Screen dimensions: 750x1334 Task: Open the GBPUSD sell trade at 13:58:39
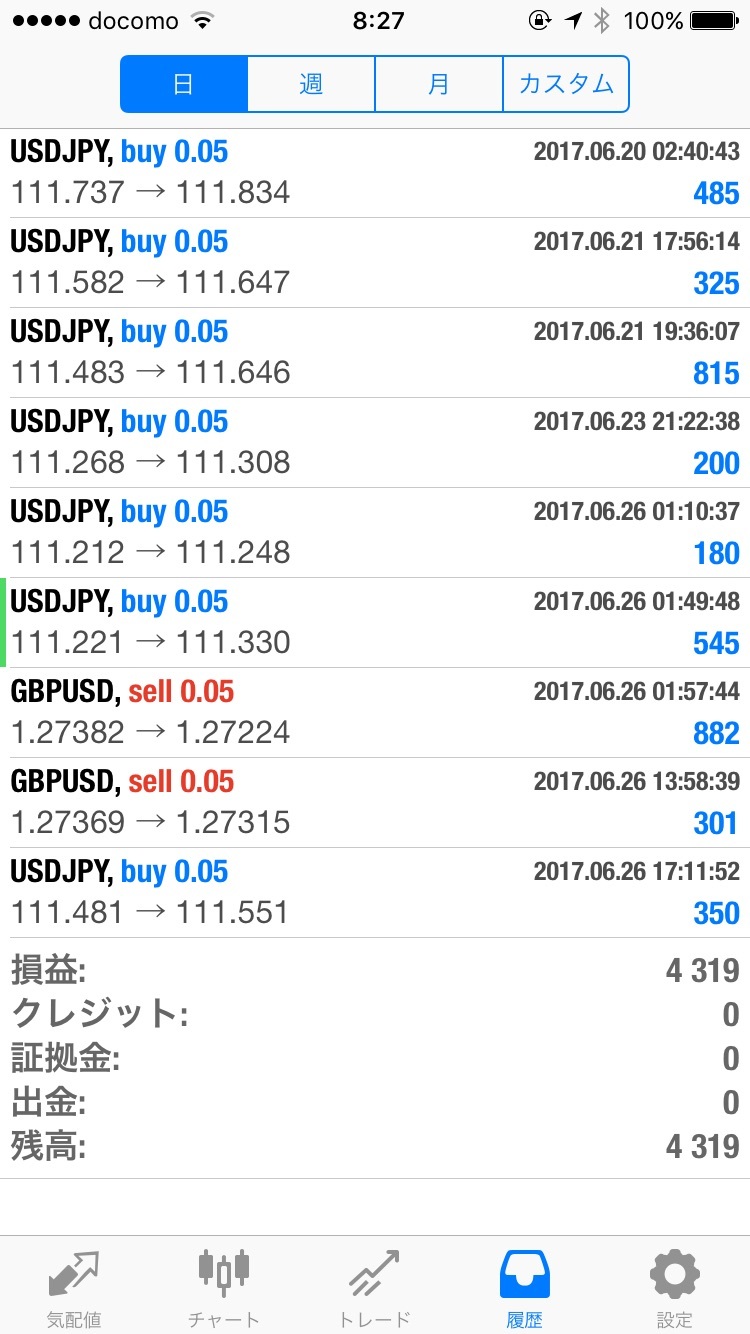(375, 803)
